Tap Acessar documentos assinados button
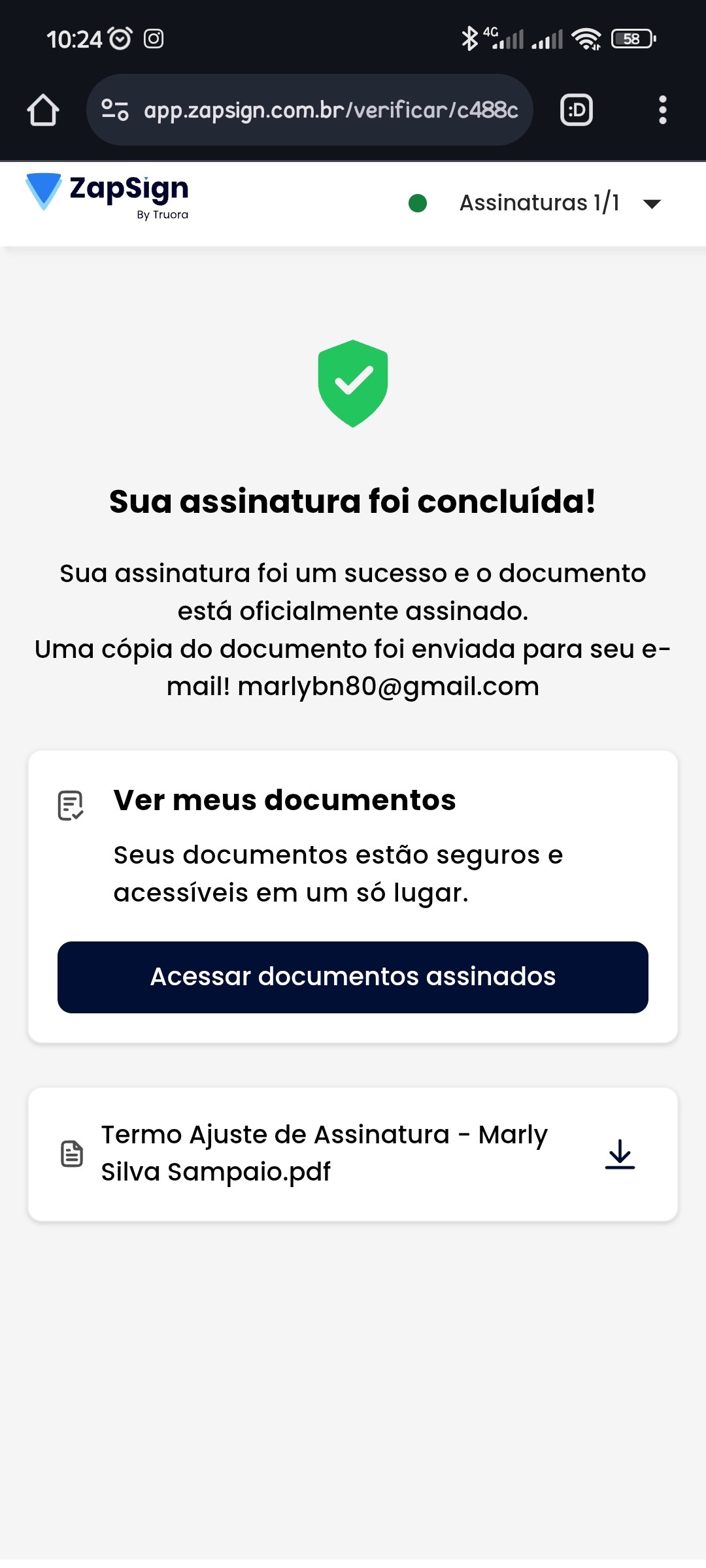The image size is (706, 1568). [x=353, y=977]
